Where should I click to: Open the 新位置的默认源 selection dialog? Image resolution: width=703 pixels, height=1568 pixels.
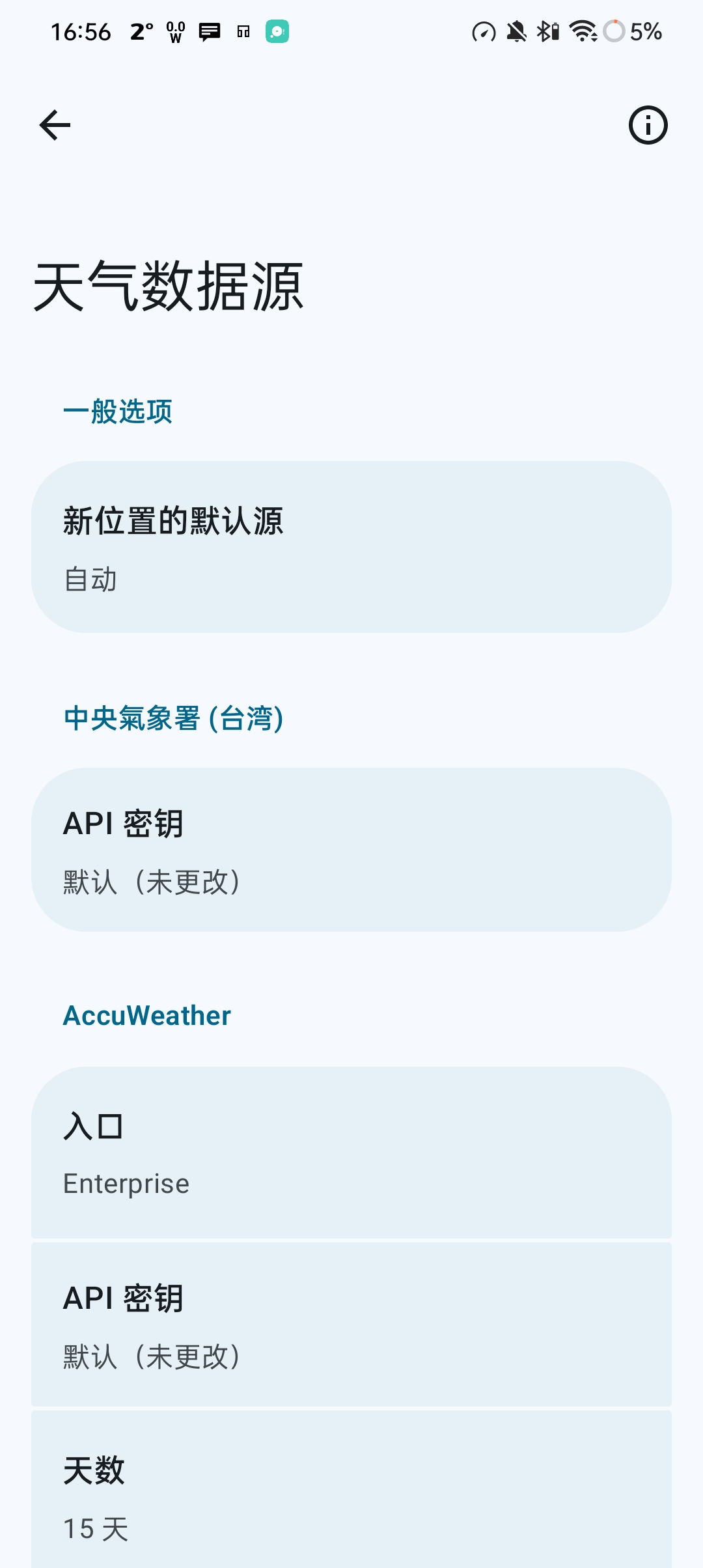pyautogui.click(x=351, y=547)
